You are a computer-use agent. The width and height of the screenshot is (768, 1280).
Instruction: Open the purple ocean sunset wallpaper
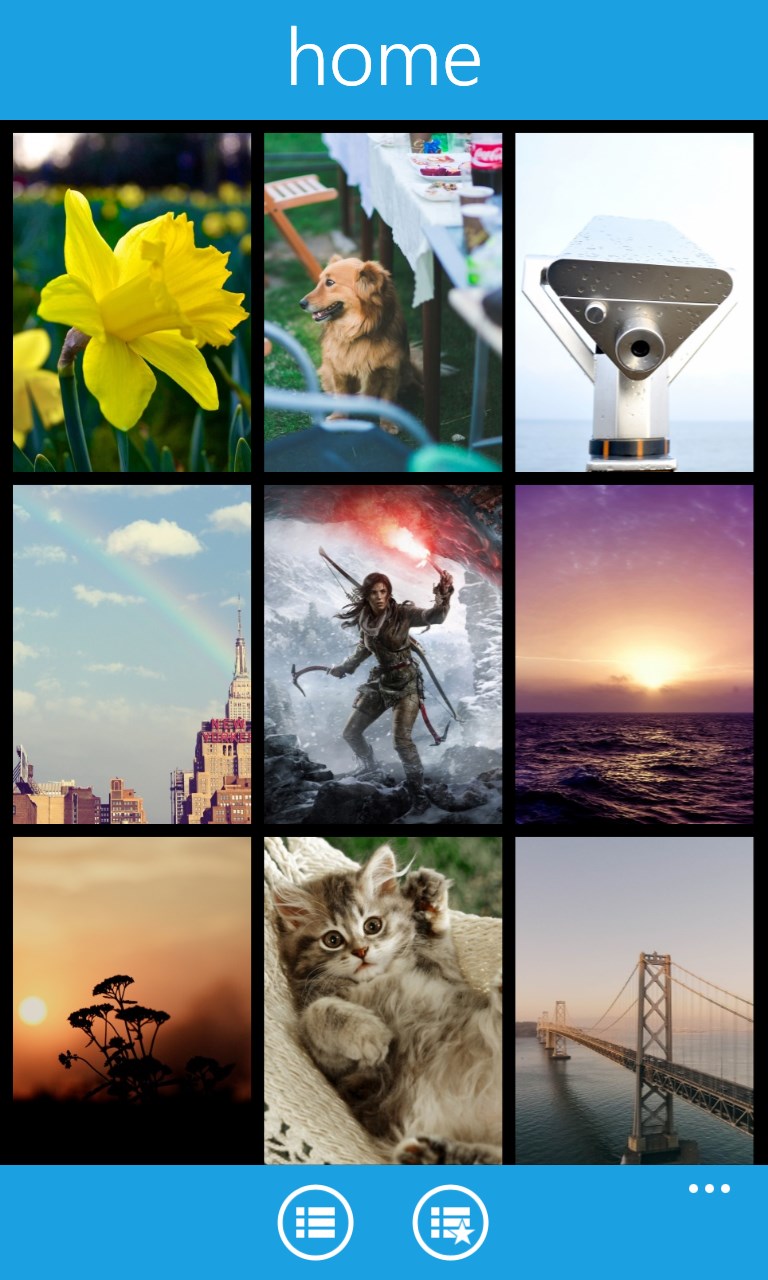[634, 654]
